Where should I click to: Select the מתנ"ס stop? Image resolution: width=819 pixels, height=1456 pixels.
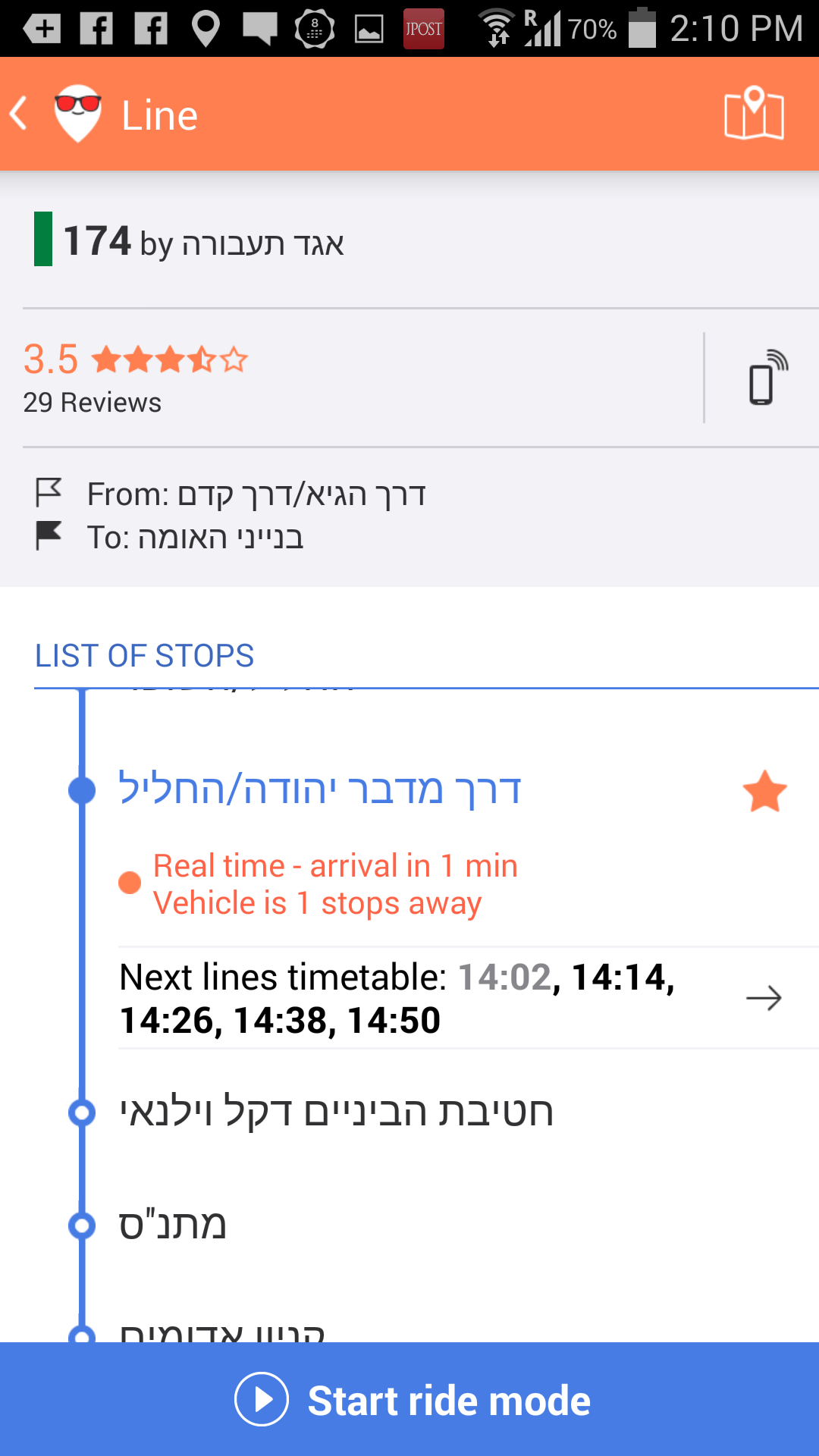pos(173,1225)
